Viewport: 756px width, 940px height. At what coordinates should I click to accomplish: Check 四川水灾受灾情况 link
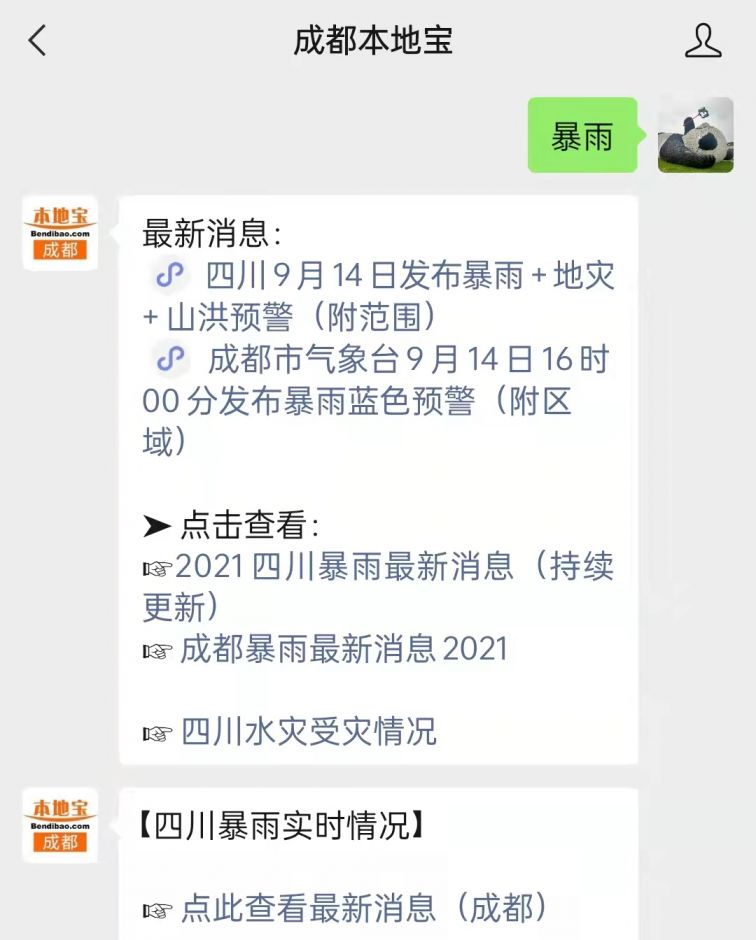(308, 731)
